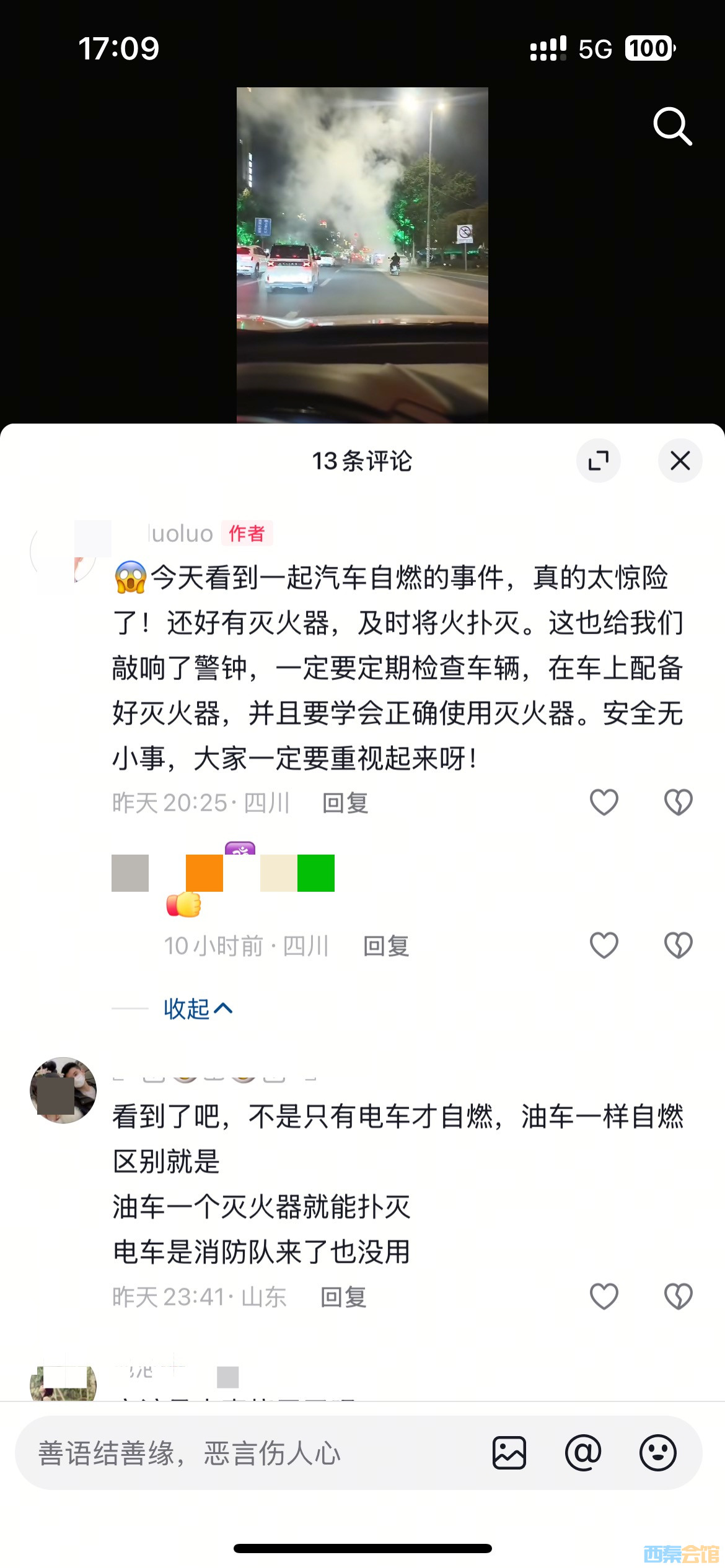Image resolution: width=725 pixels, height=1568 pixels.
Task: Open the search magnifier over the video
Action: (672, 126)
